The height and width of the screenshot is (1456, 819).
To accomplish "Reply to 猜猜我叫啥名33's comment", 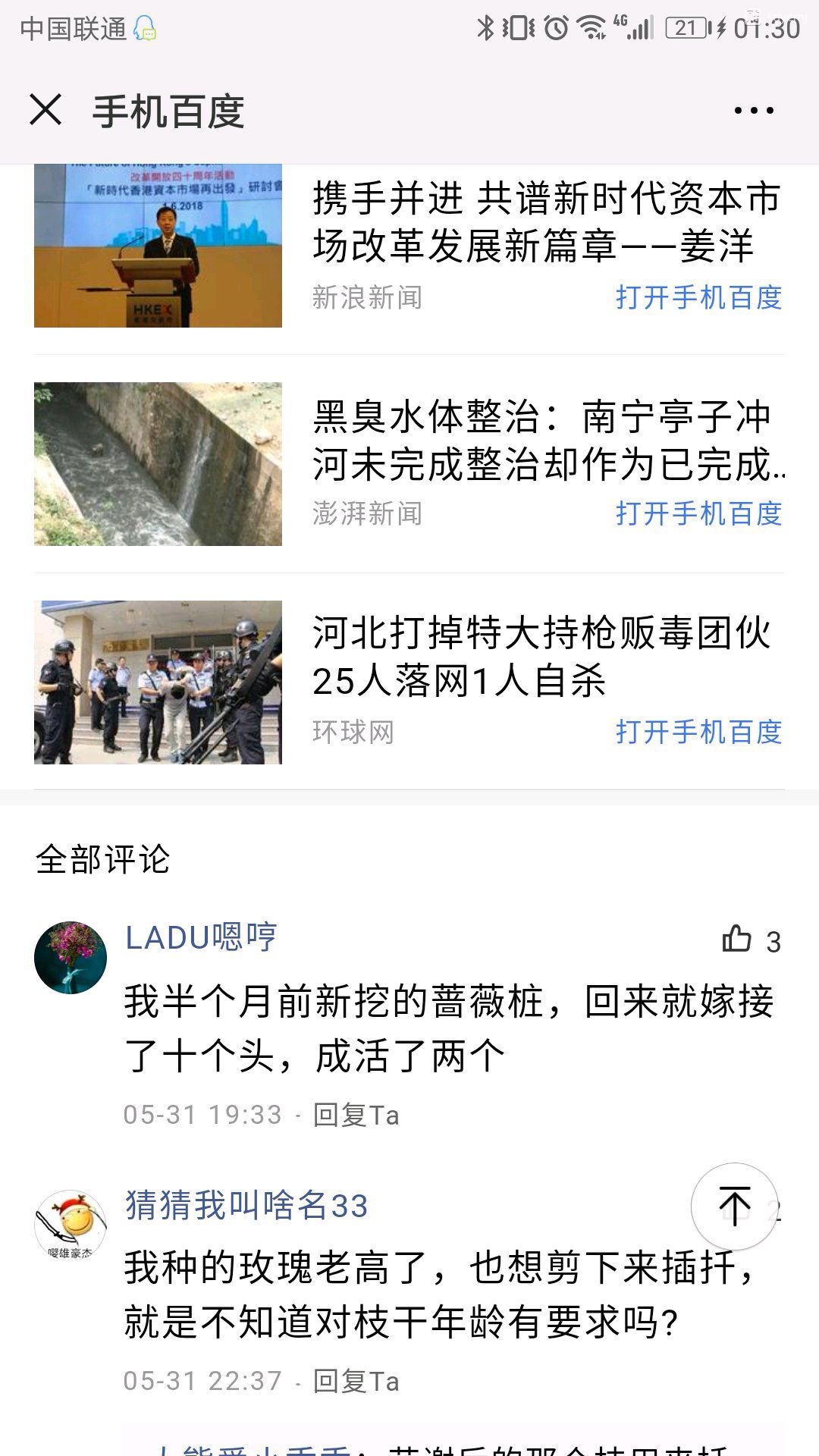I will coord(356,1381).
